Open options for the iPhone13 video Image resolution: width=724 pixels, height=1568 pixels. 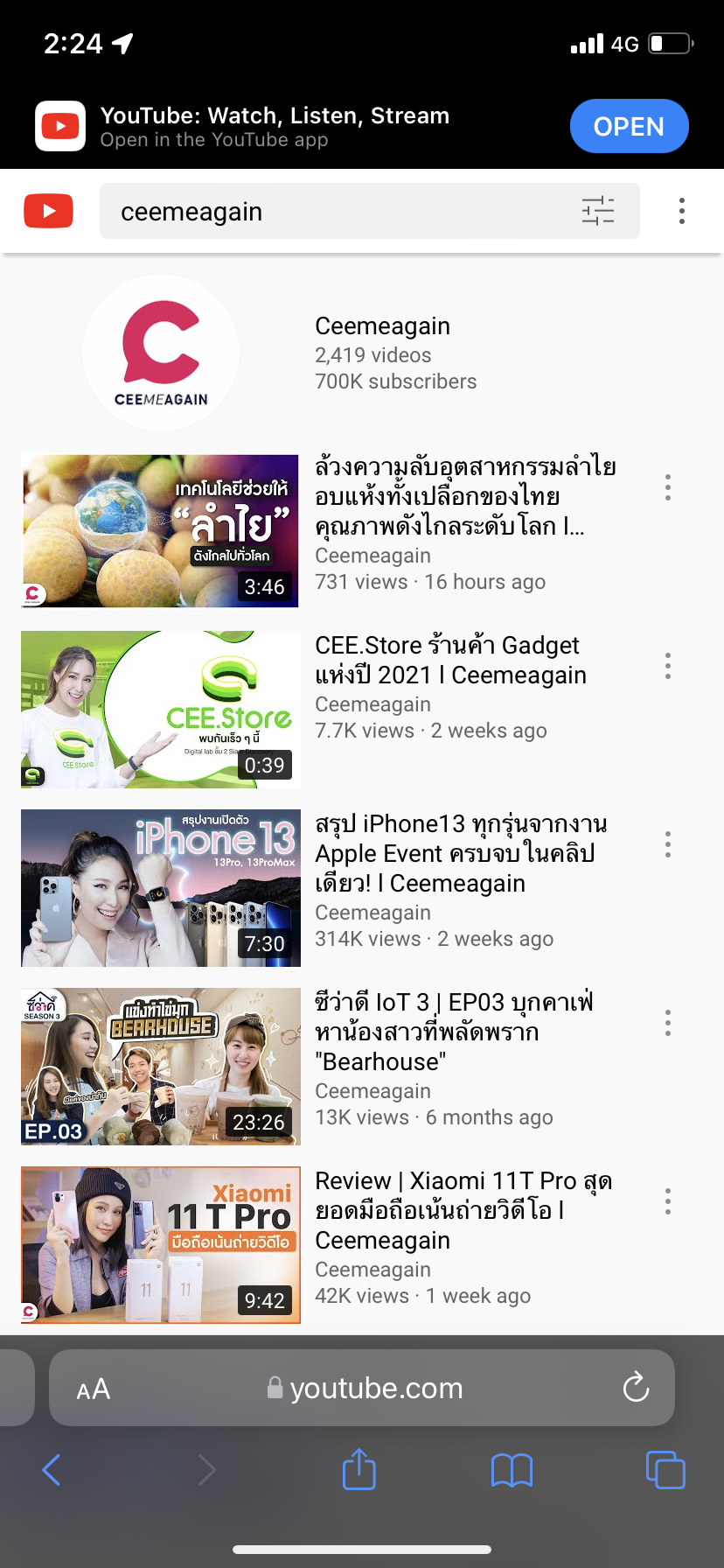668,844
